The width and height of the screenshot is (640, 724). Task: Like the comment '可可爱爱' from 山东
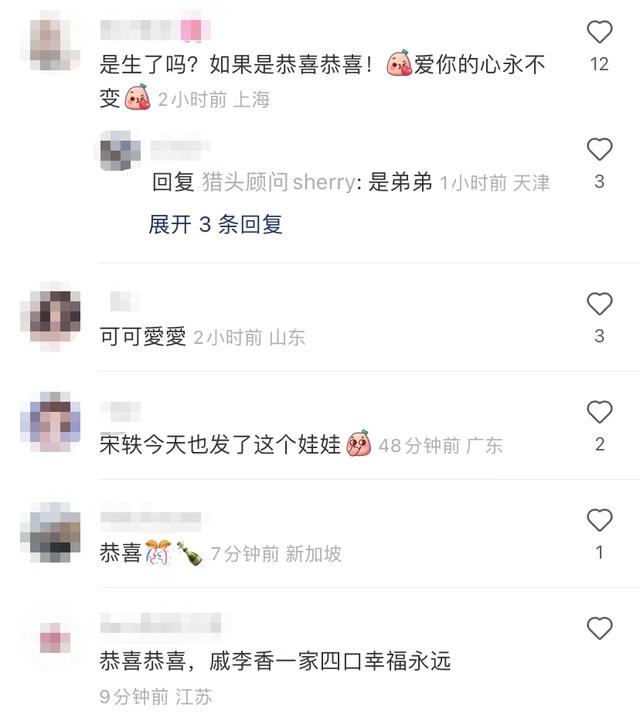(x=599, y=304)
